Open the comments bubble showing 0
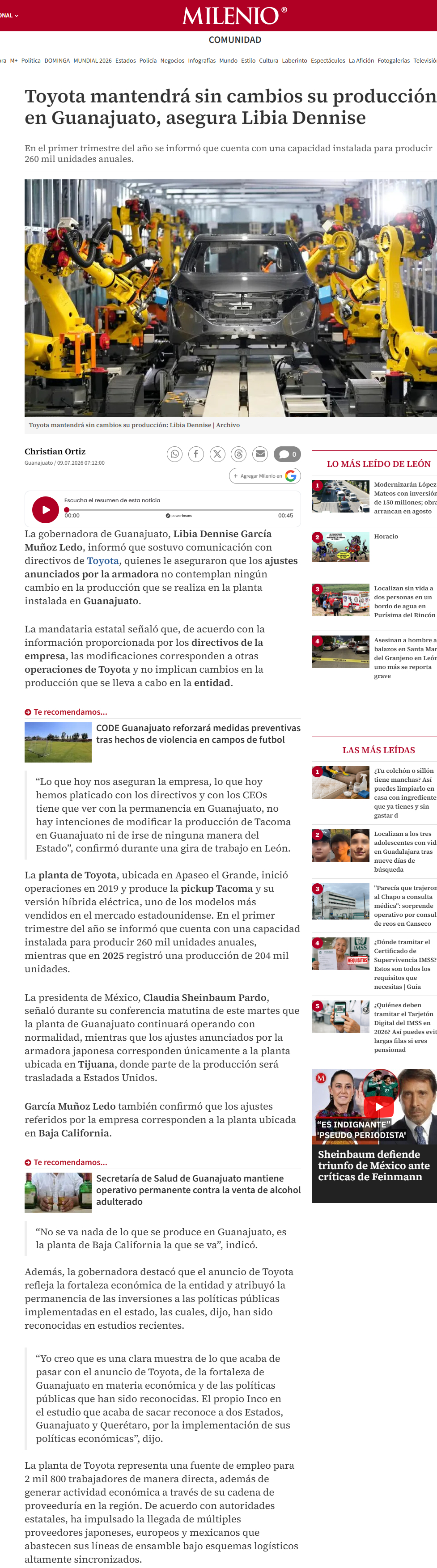Image resolution: width=437 pixels, height=1568 pixels. [287, 454]
